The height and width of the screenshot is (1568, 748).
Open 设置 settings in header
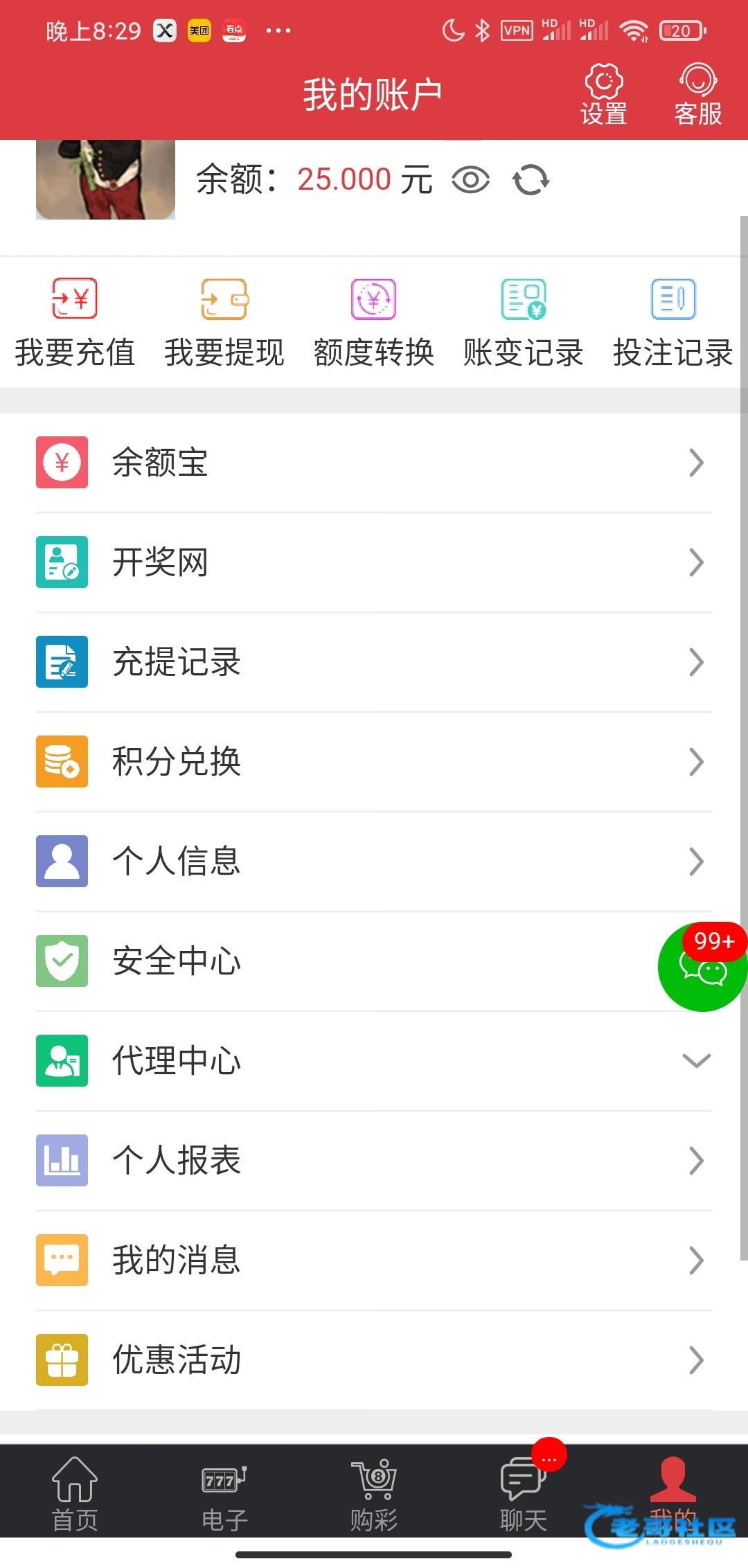click(x=604, y=95)
